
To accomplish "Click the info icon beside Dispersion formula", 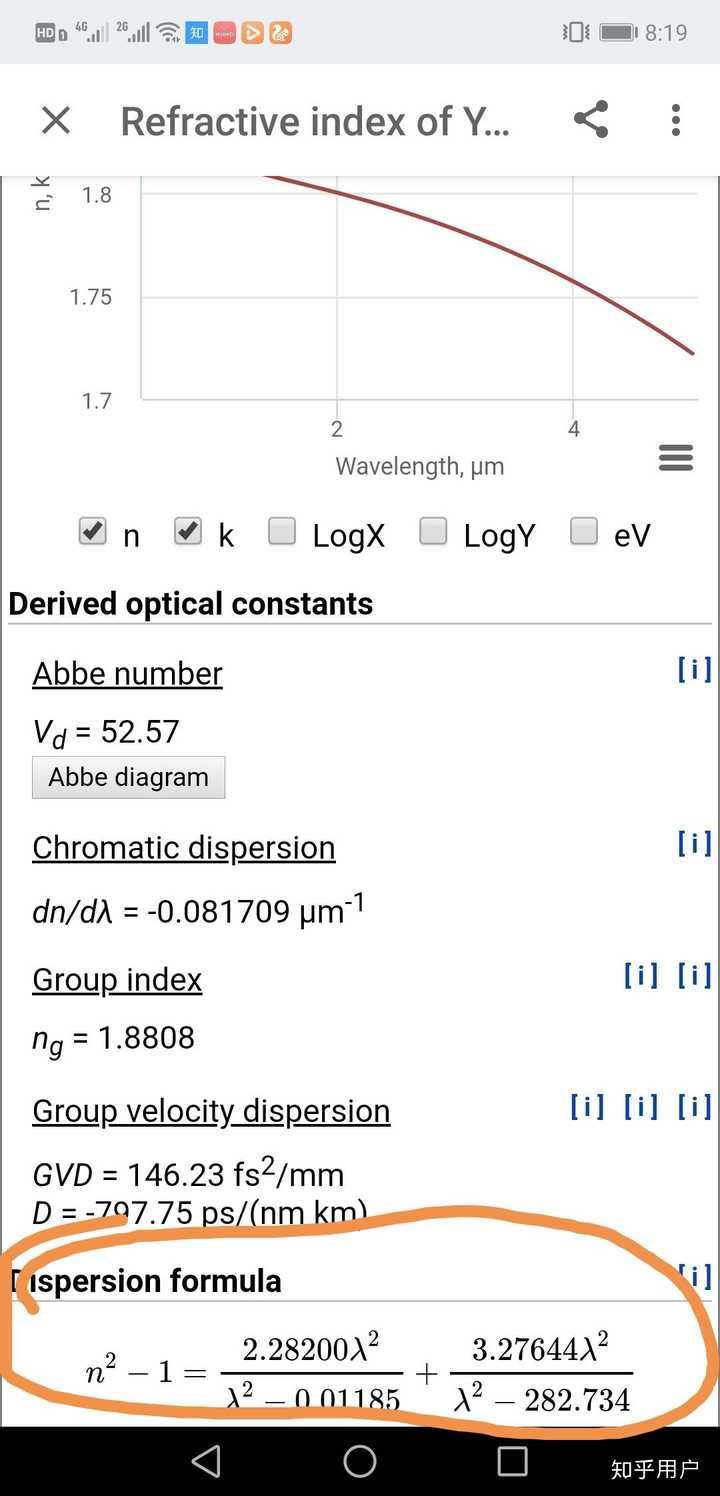I will [x=694, y=1274].
